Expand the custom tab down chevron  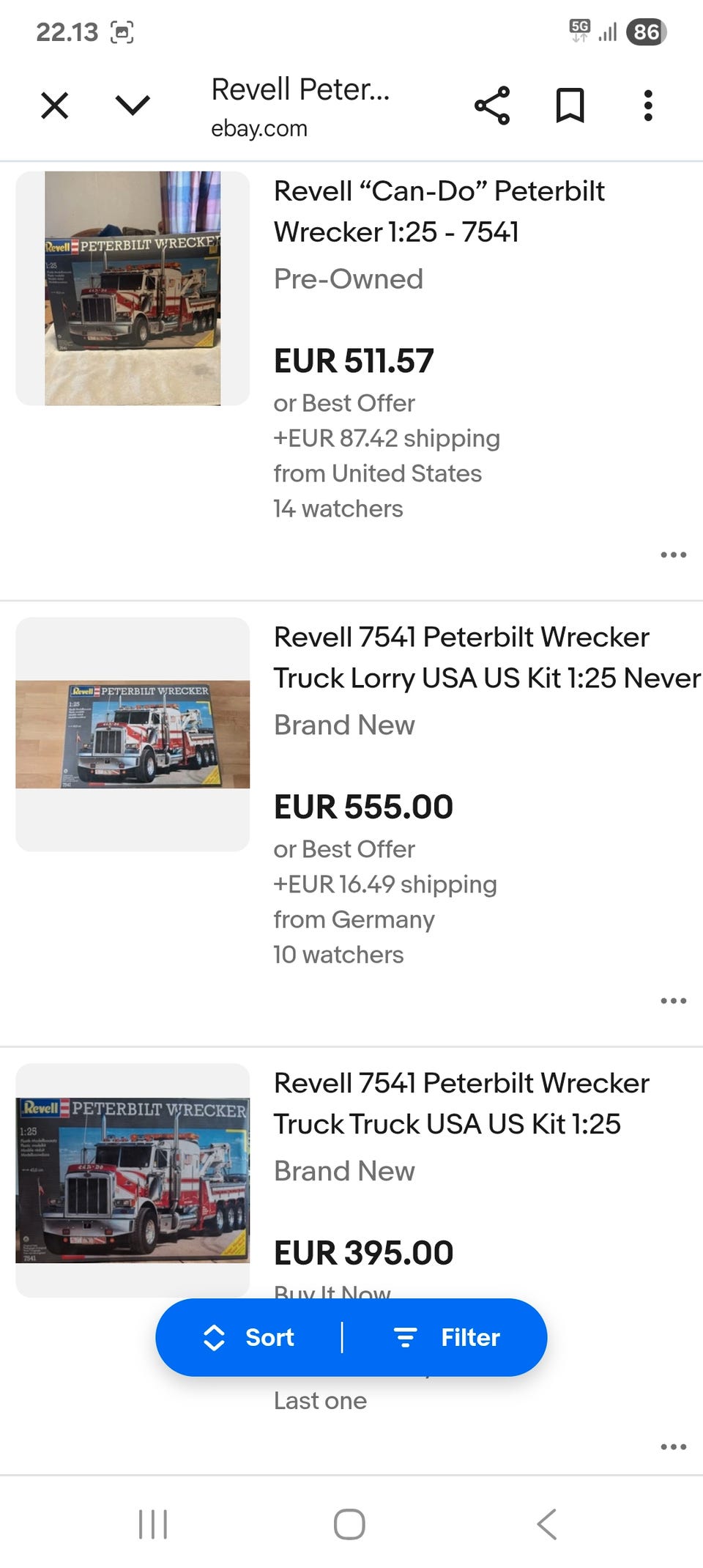pos(133,106)
